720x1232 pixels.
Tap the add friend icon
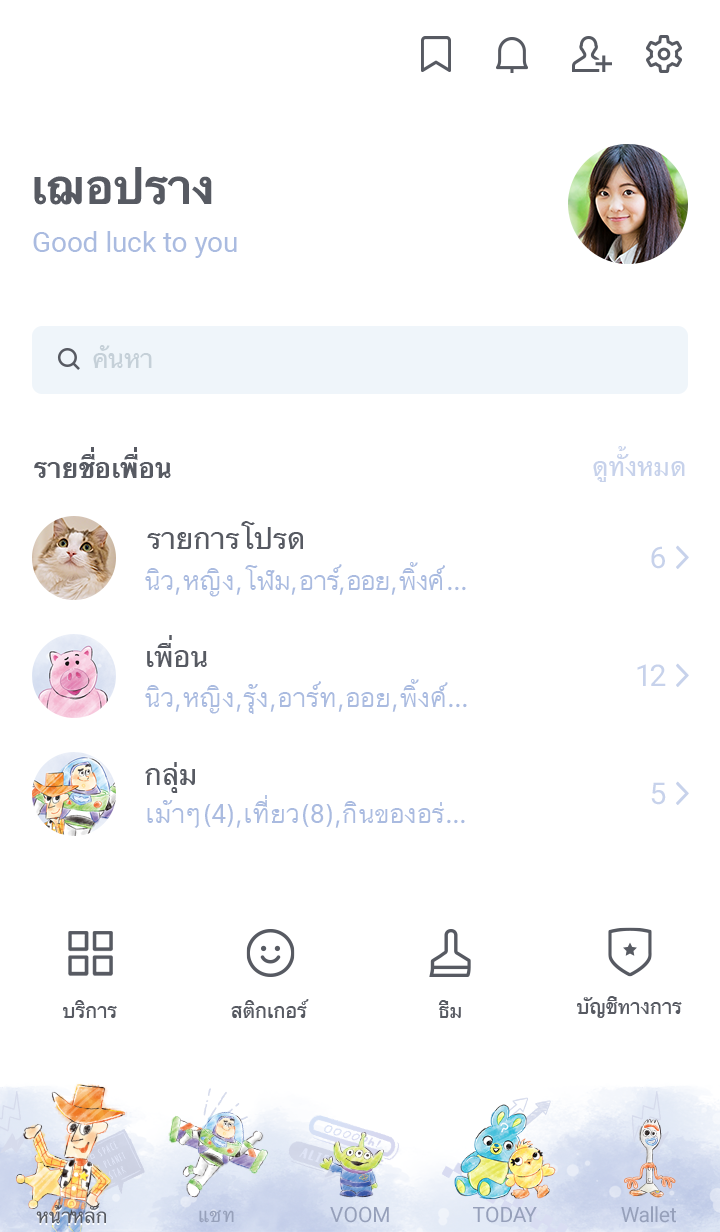[x=591, y=55]
